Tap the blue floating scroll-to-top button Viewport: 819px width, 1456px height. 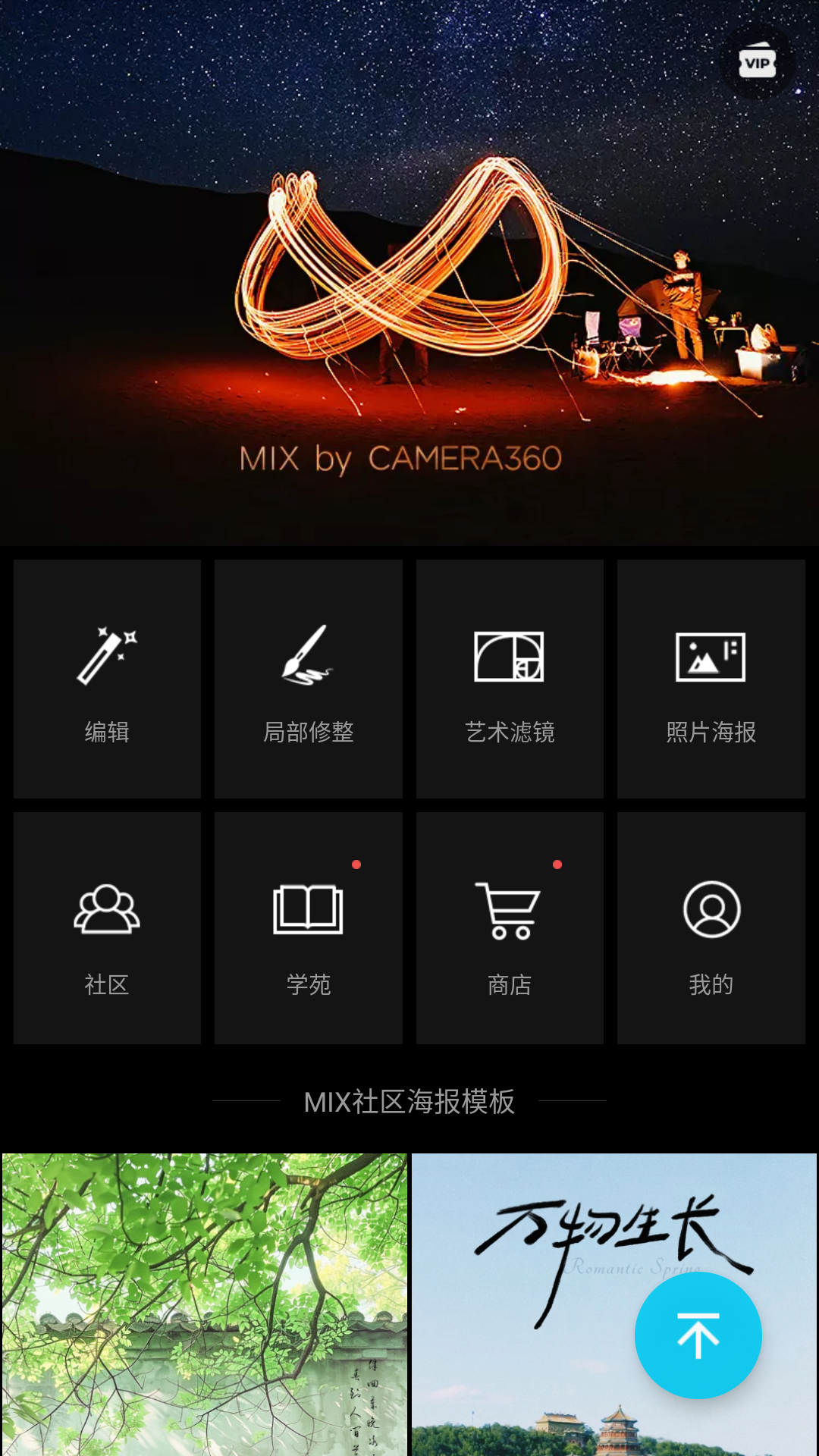coord(698,1336)
